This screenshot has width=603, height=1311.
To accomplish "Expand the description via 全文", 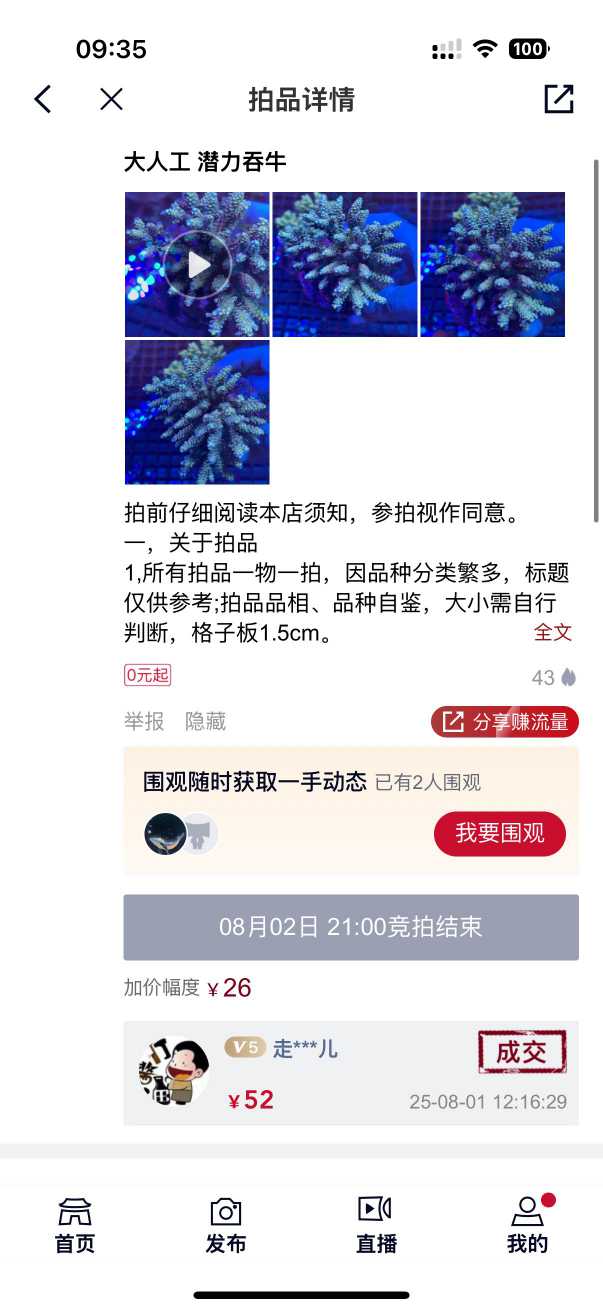I will click(552, 632).
